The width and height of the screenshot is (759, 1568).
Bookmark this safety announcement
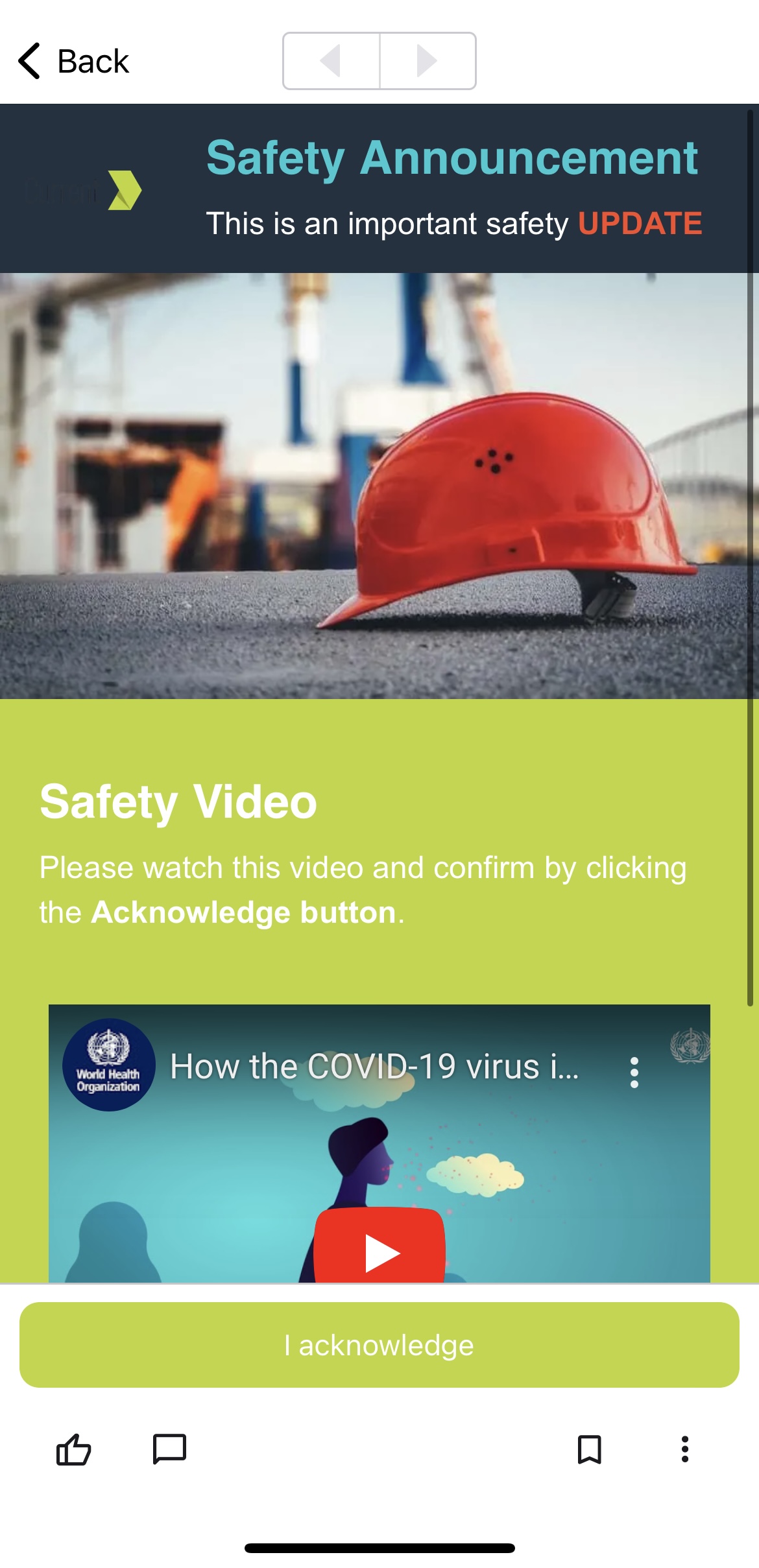(x=589, y=1449)
